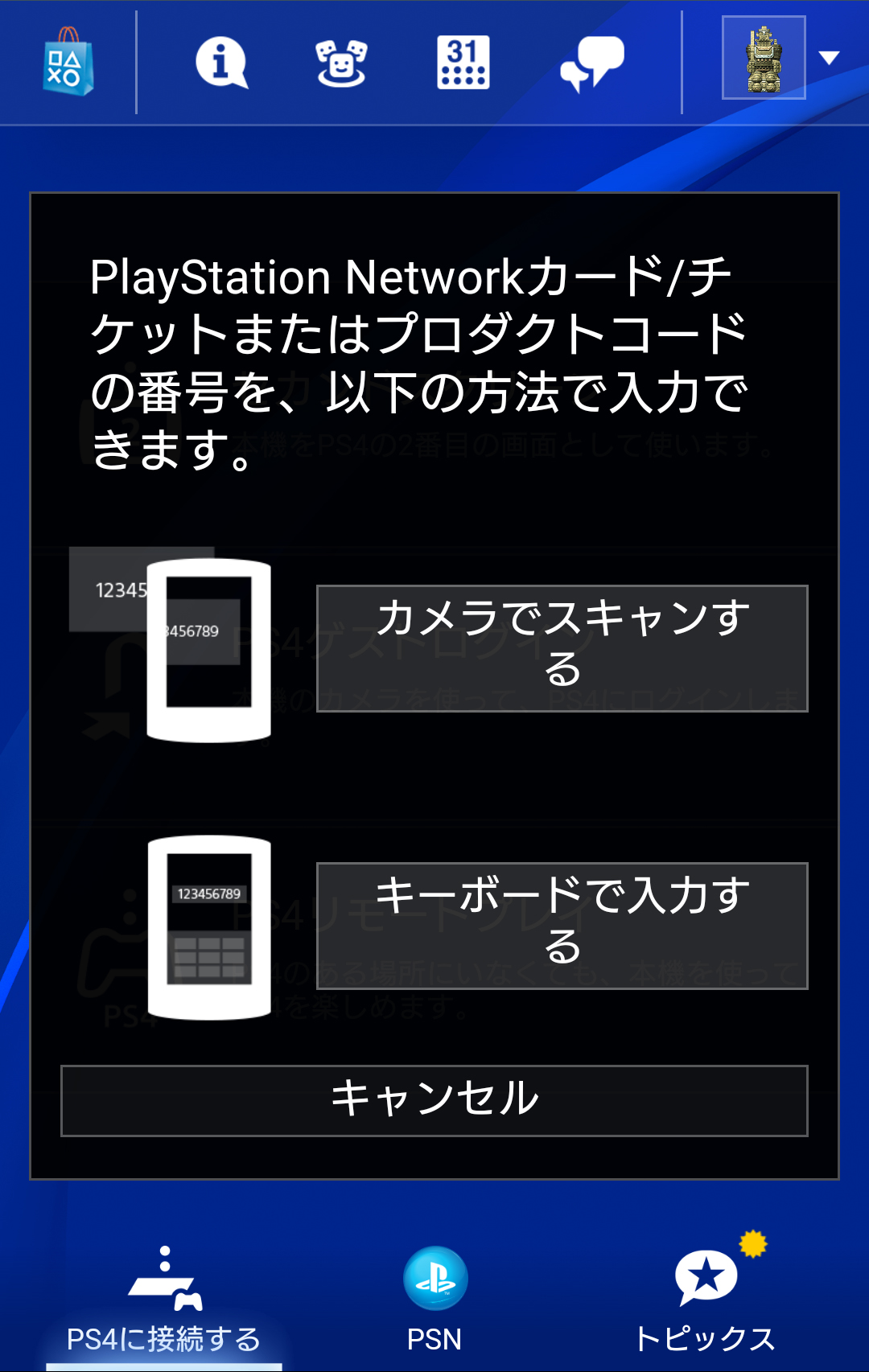Open the events calendar icon
869x1372 pixels.
(463, 62)
